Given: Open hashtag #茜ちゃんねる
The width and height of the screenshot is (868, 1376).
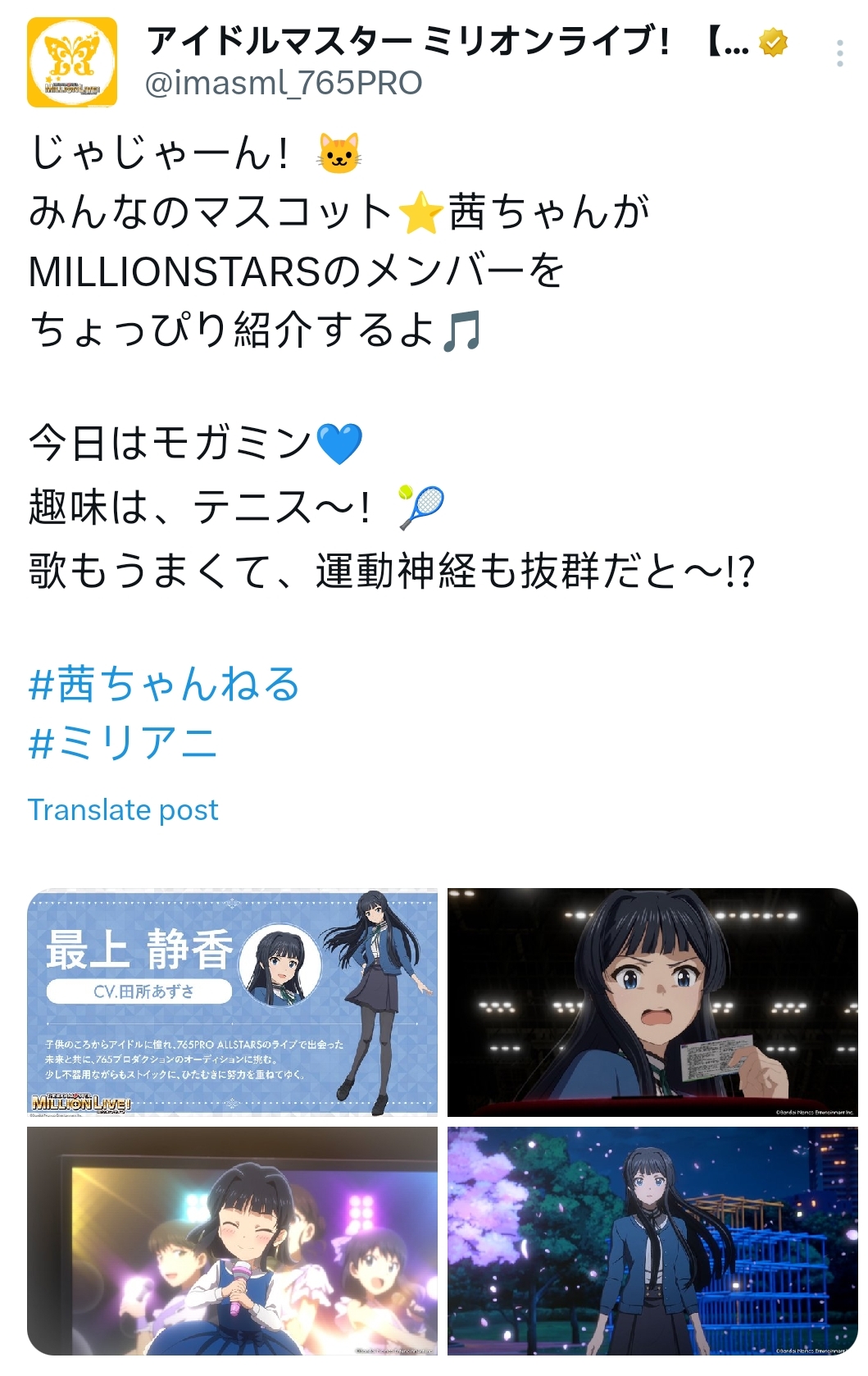Looking at the screenshot, I should click(164, 684).
